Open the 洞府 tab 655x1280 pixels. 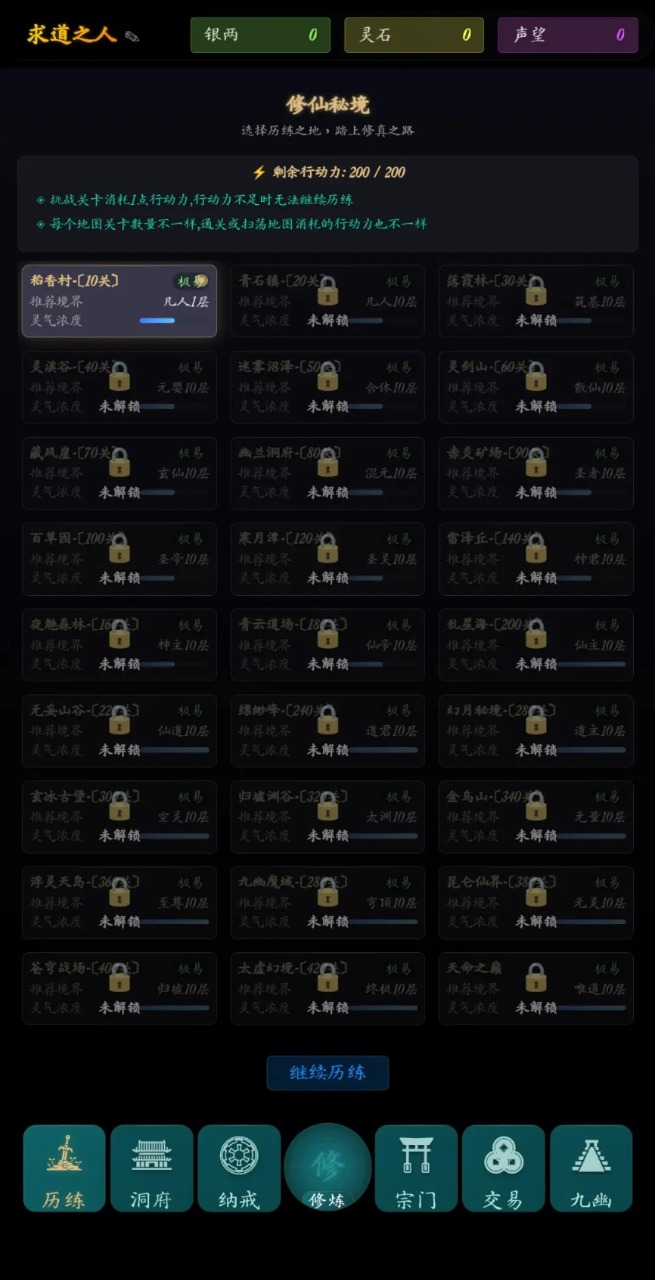(x=151, y=1168)
